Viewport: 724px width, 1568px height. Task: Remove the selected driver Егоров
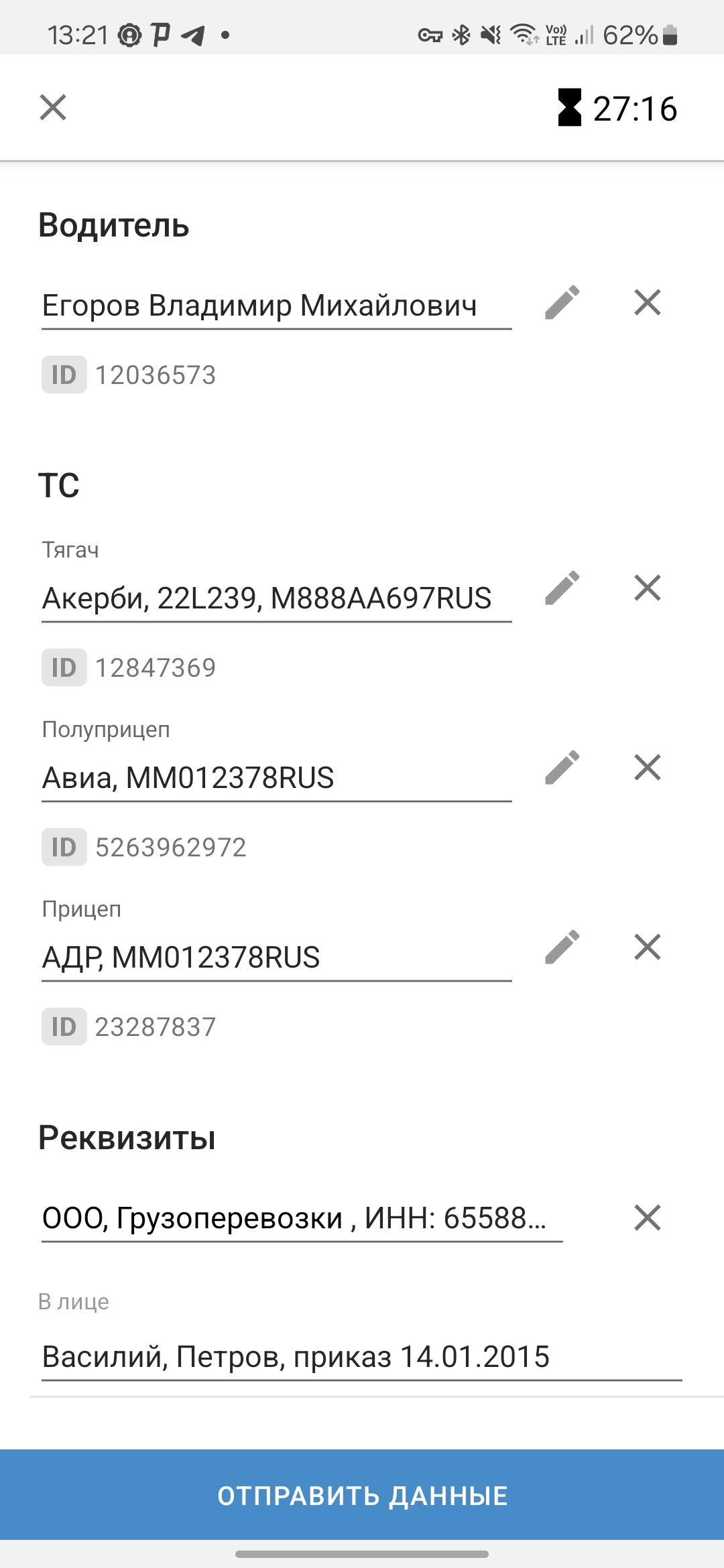click(x=648, y=302)
